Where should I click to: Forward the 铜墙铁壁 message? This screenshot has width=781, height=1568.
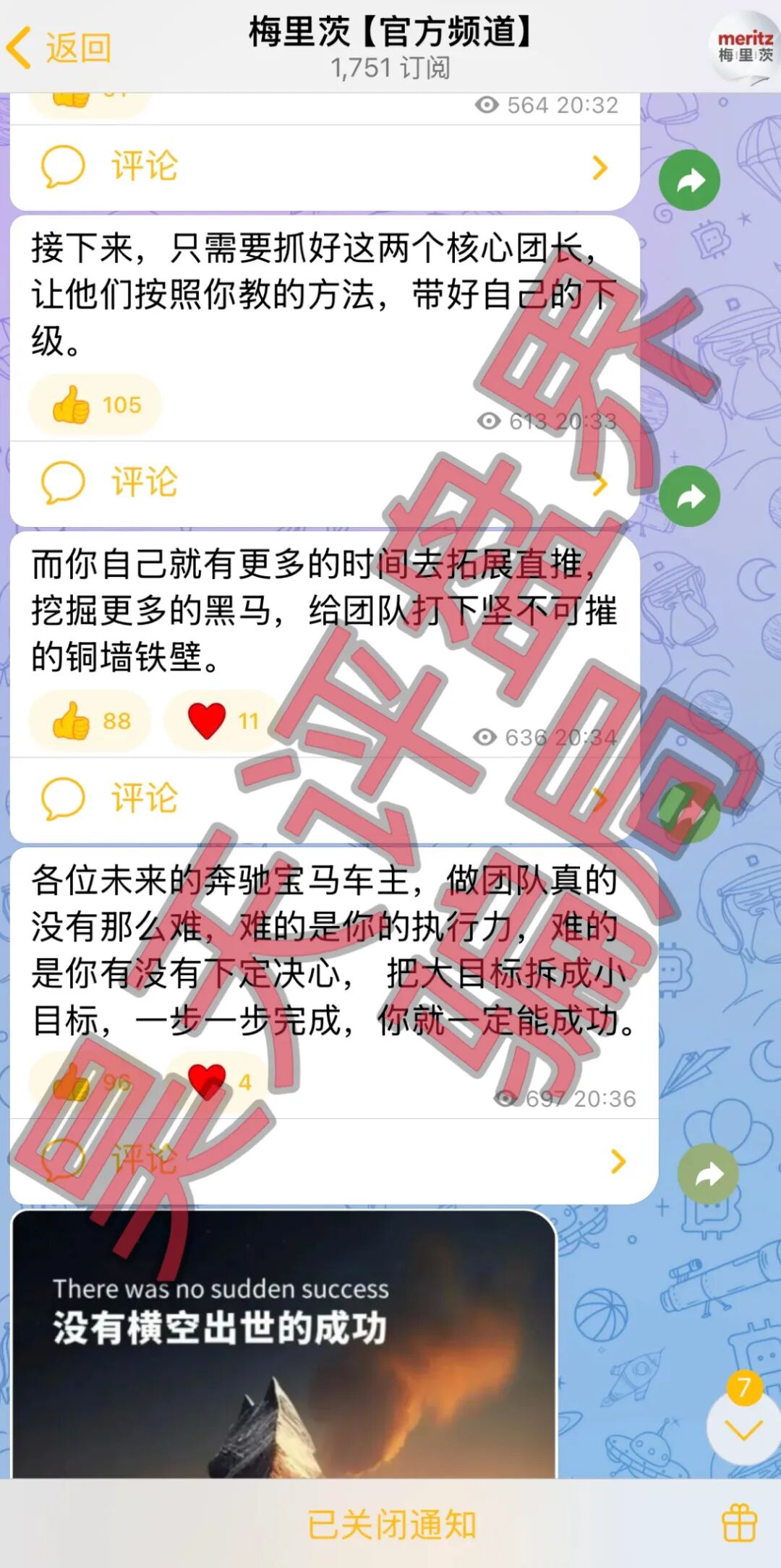click(689, 812)
